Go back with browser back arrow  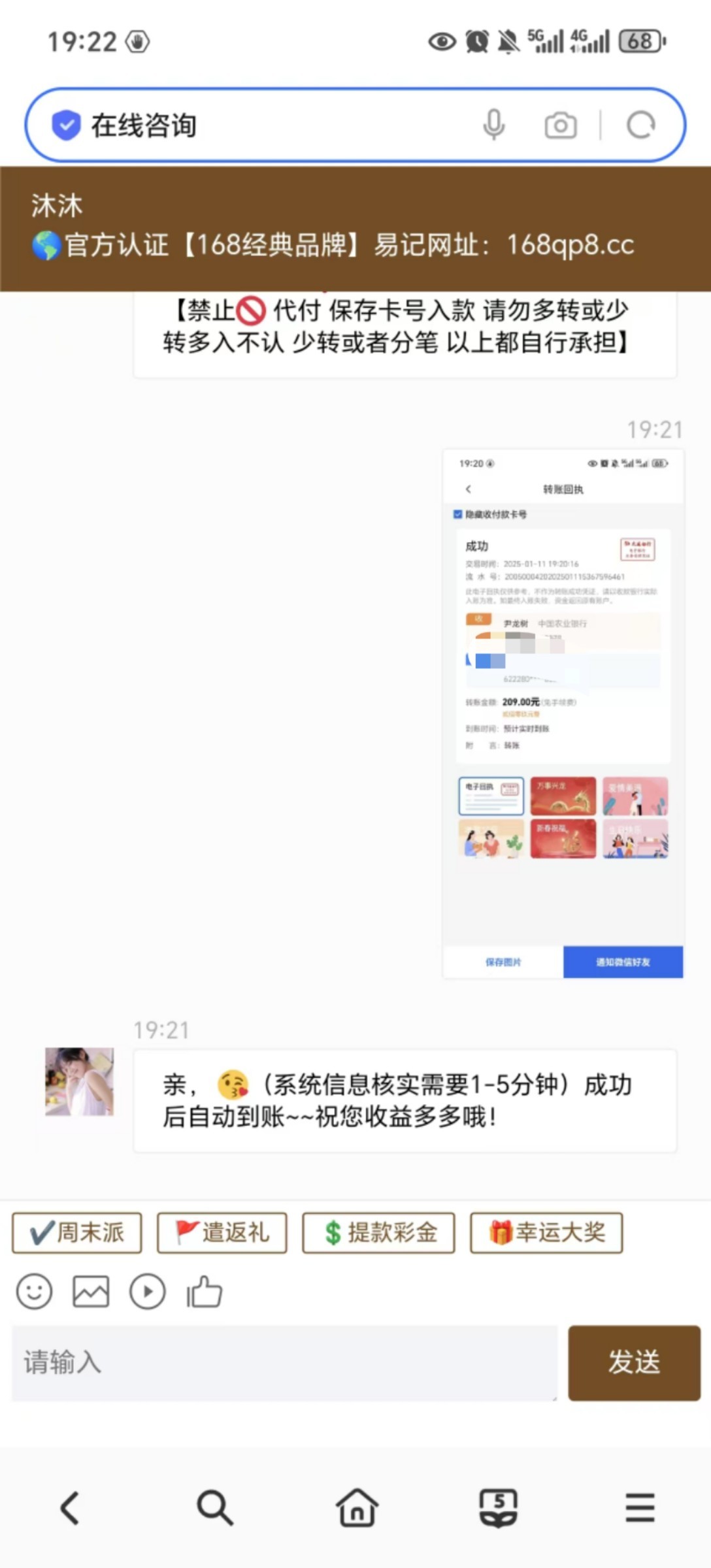(71, 1508)
